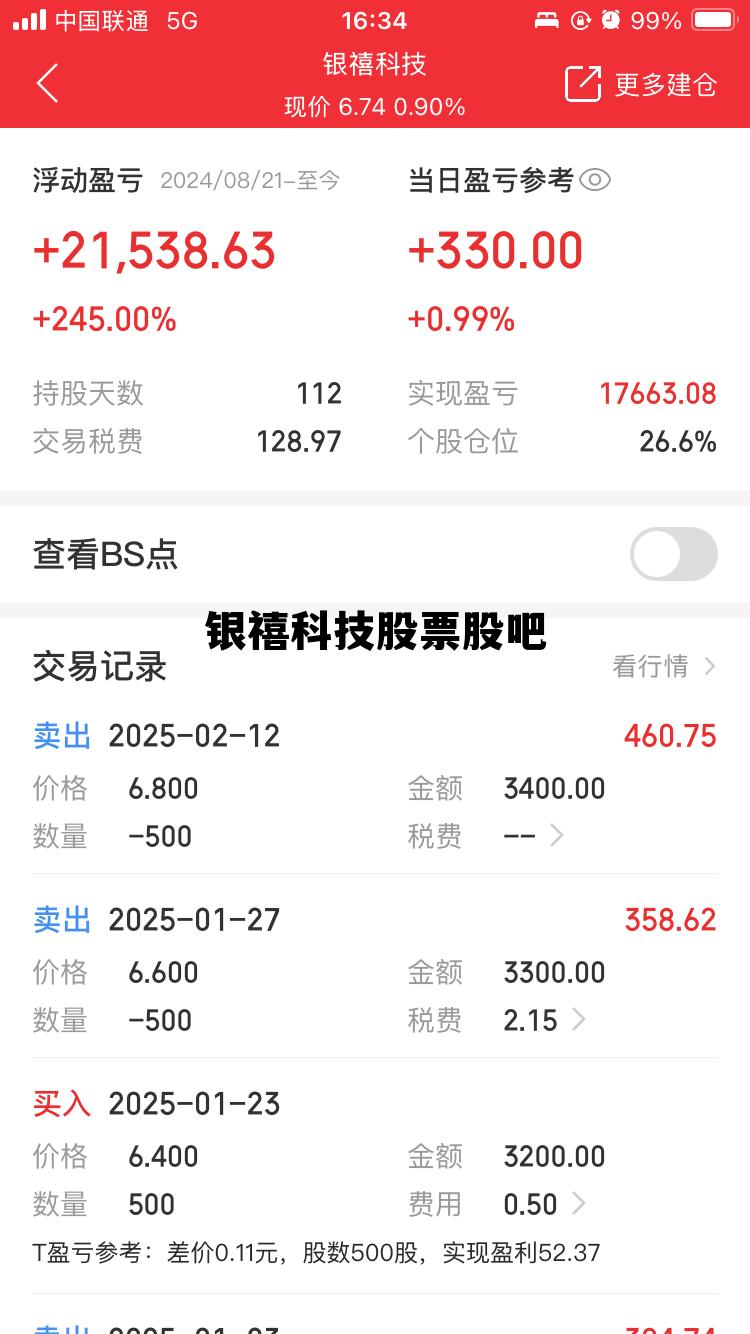Tap the back arrow in the header
750x1334 pixels.
(x=47, y=83)
